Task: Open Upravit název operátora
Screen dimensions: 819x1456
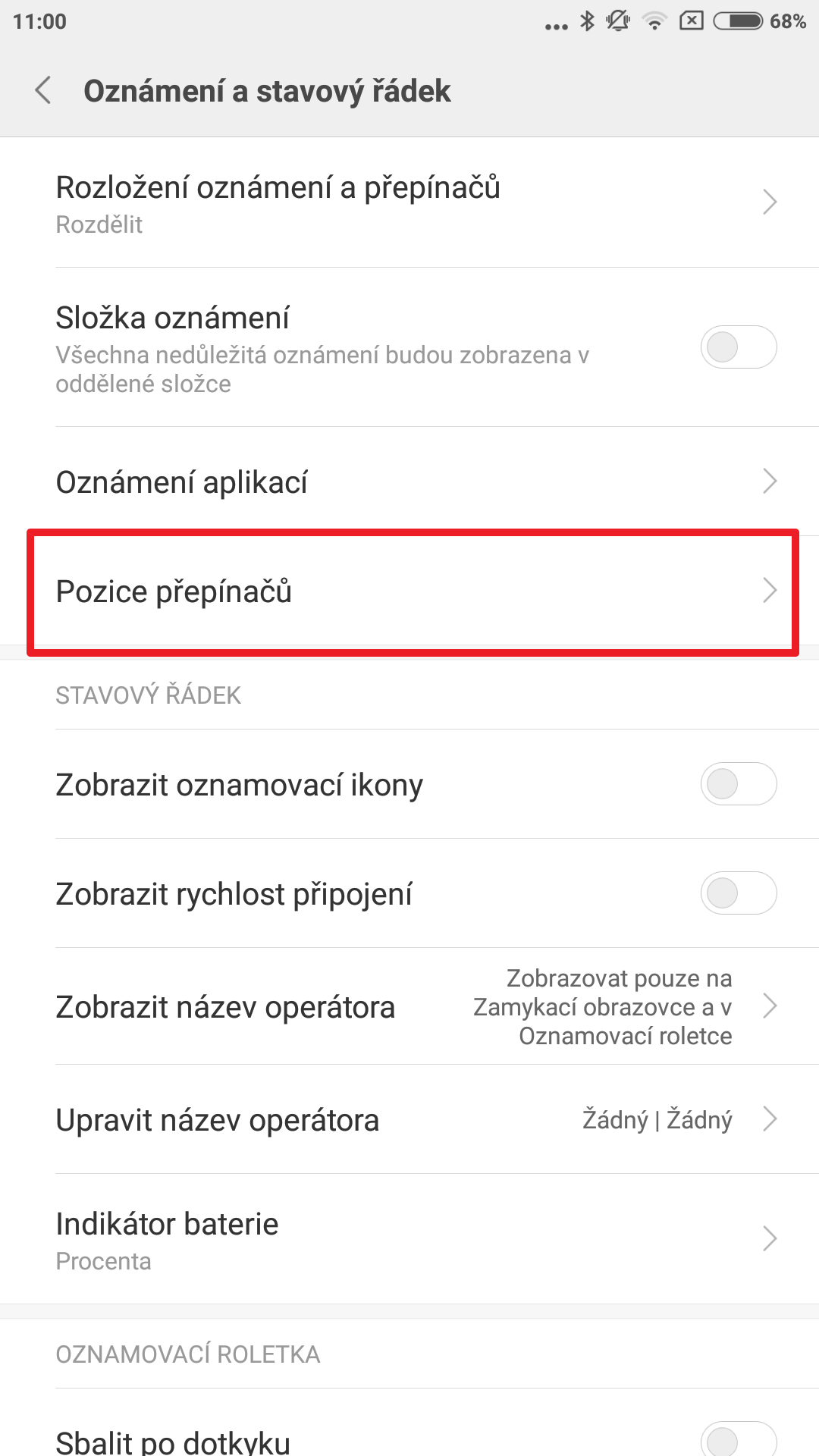Action: coord(409,1120)
